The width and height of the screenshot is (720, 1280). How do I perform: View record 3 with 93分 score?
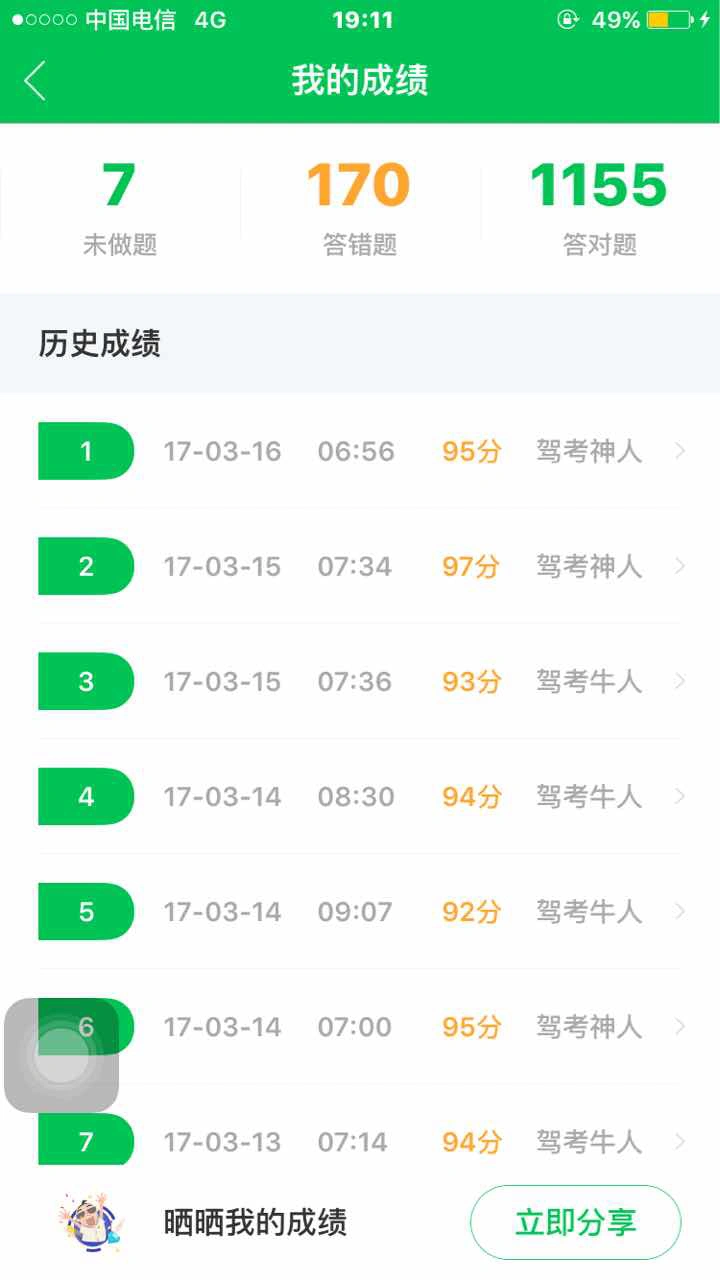click(x=360, y=681)
